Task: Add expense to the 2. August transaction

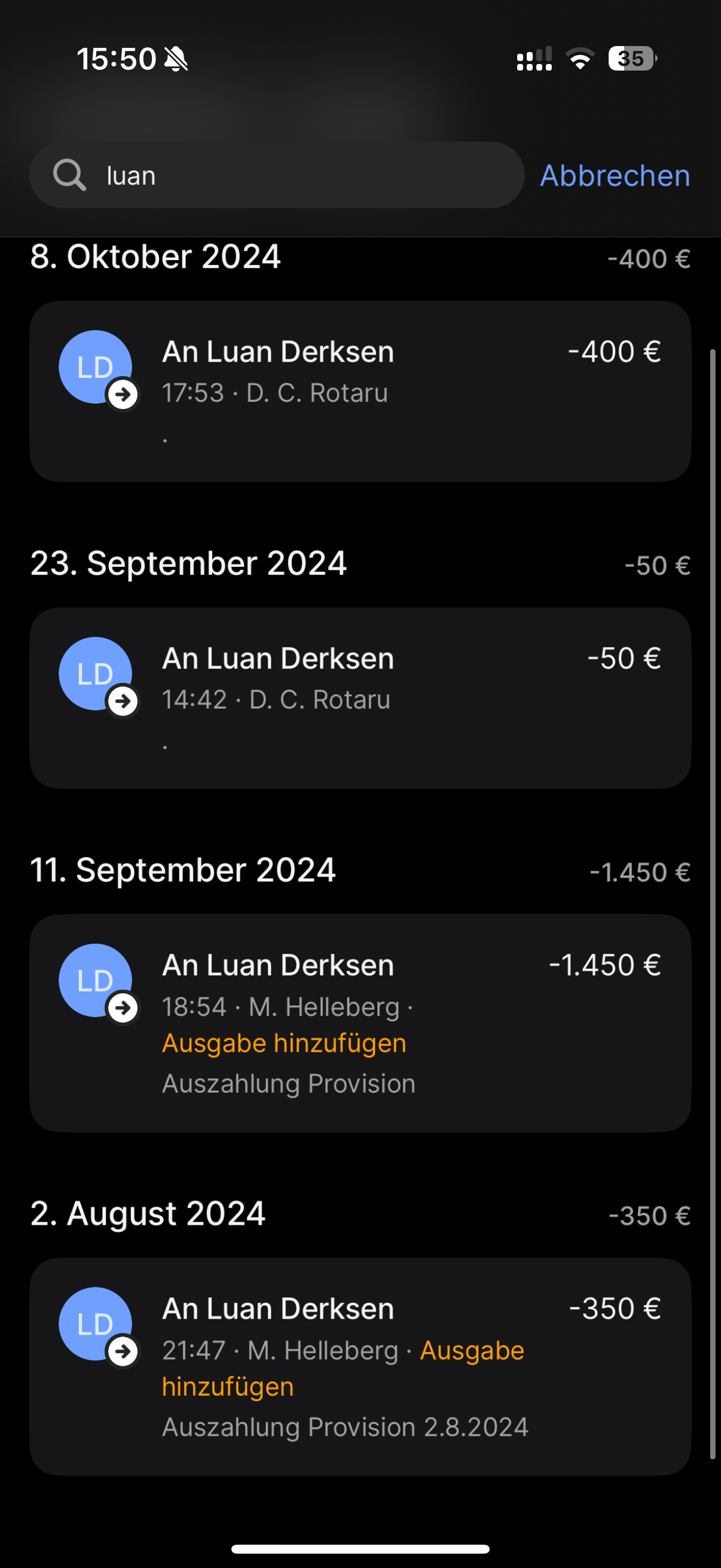Action: click(x=472, y=1350)
